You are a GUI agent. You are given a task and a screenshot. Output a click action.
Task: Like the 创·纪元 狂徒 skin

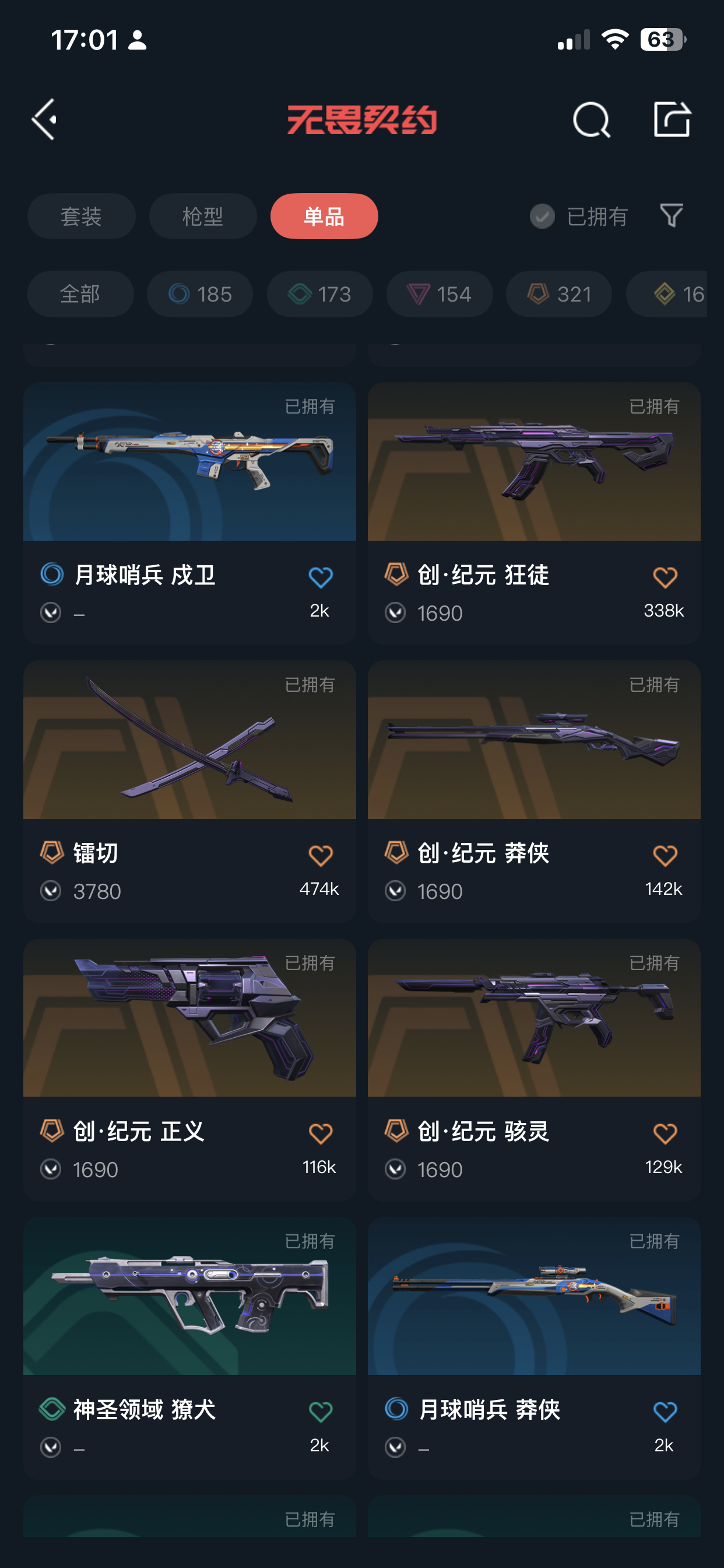point(665,577)
